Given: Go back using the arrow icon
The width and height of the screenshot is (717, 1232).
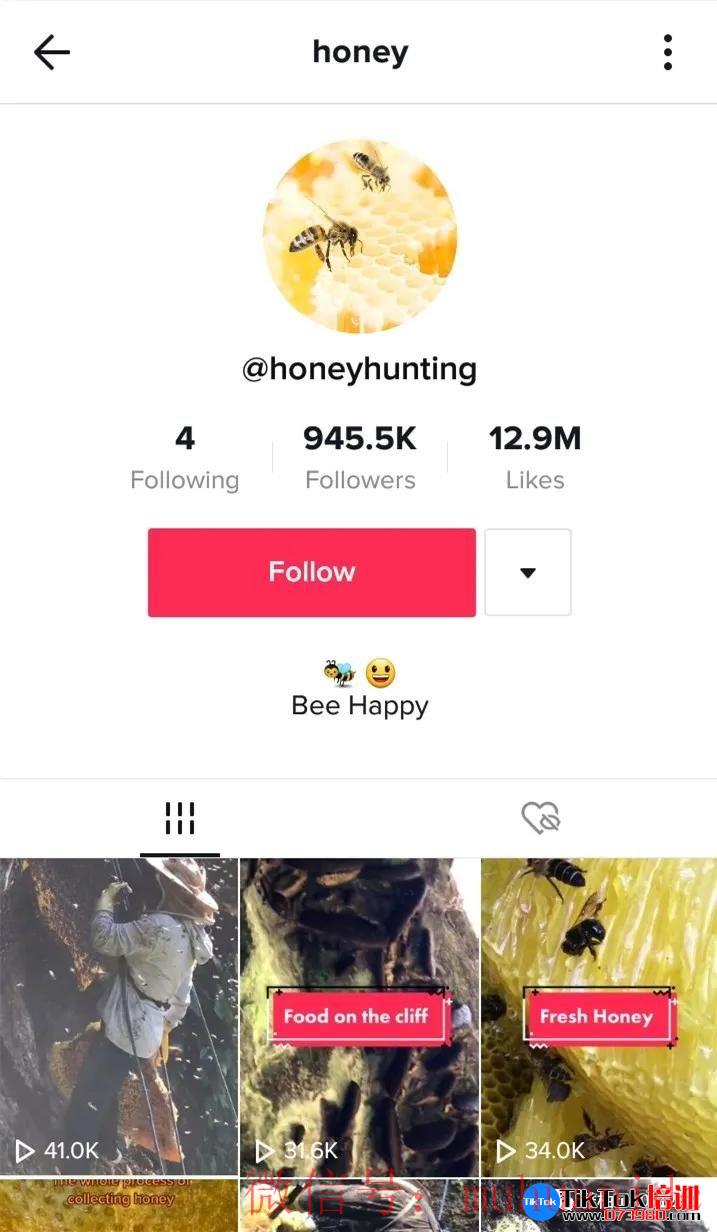Looking at the screenshot, I should pos(51,52).
